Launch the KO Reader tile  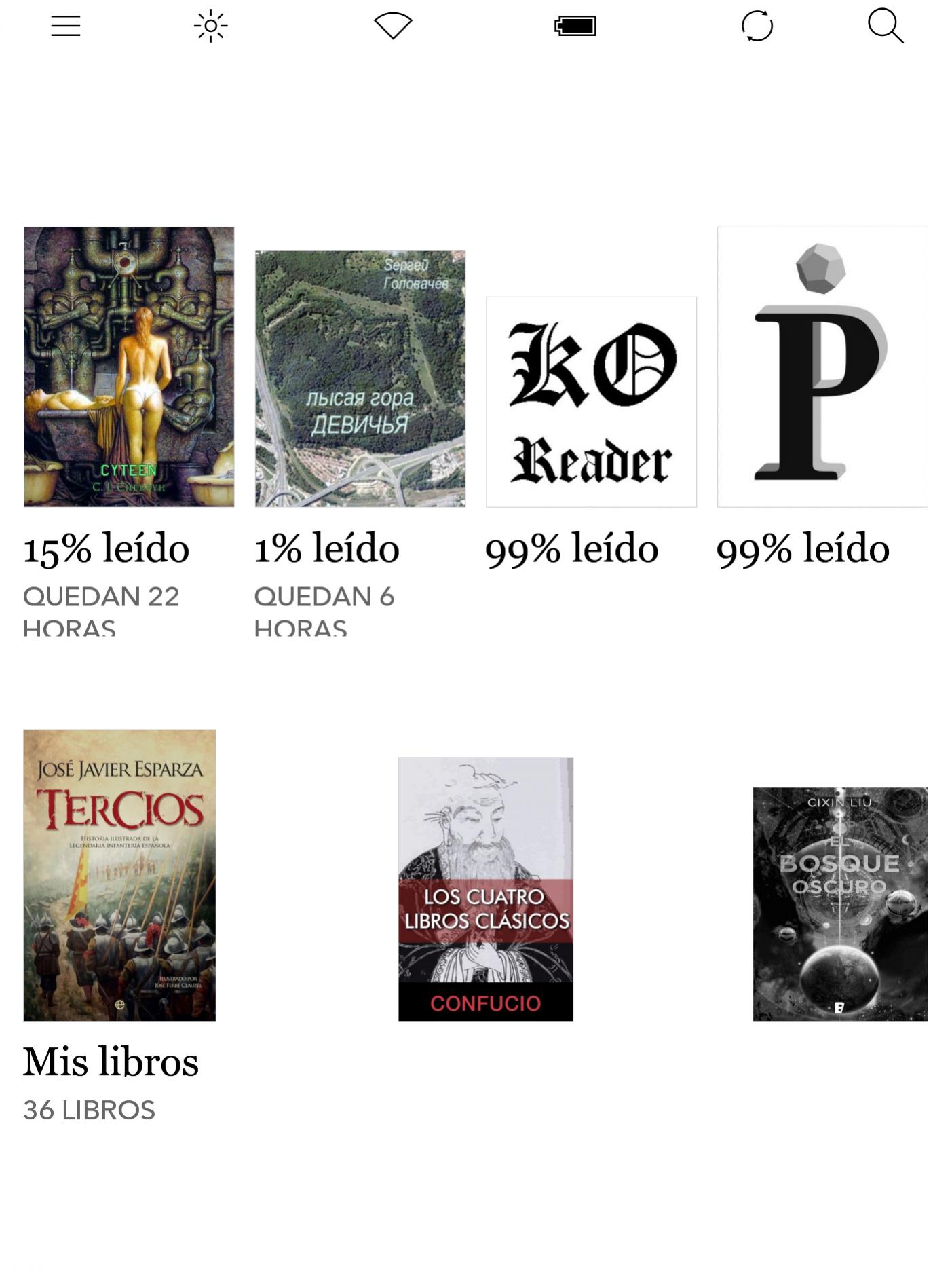click(591, 402)
